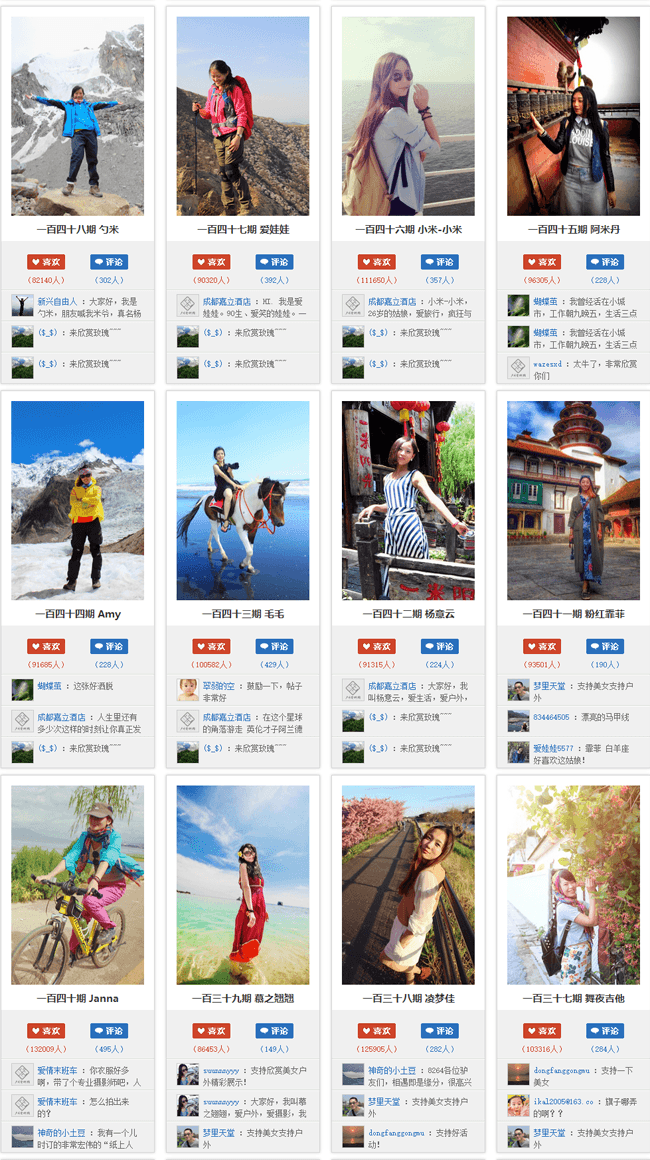
Task: Open the photo card 一百四十八期 勺米
Action: [77, 116]
